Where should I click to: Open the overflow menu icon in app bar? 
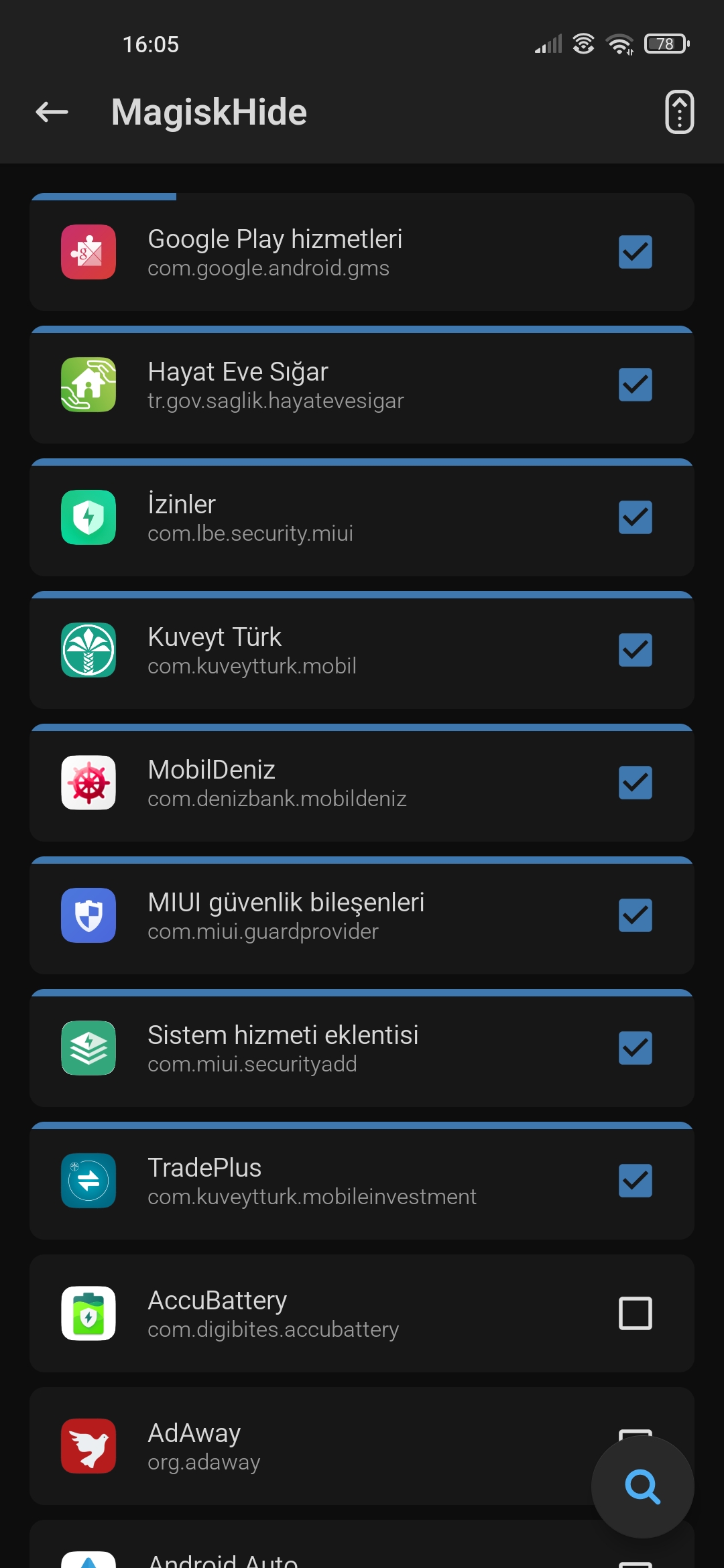(679, 112)
